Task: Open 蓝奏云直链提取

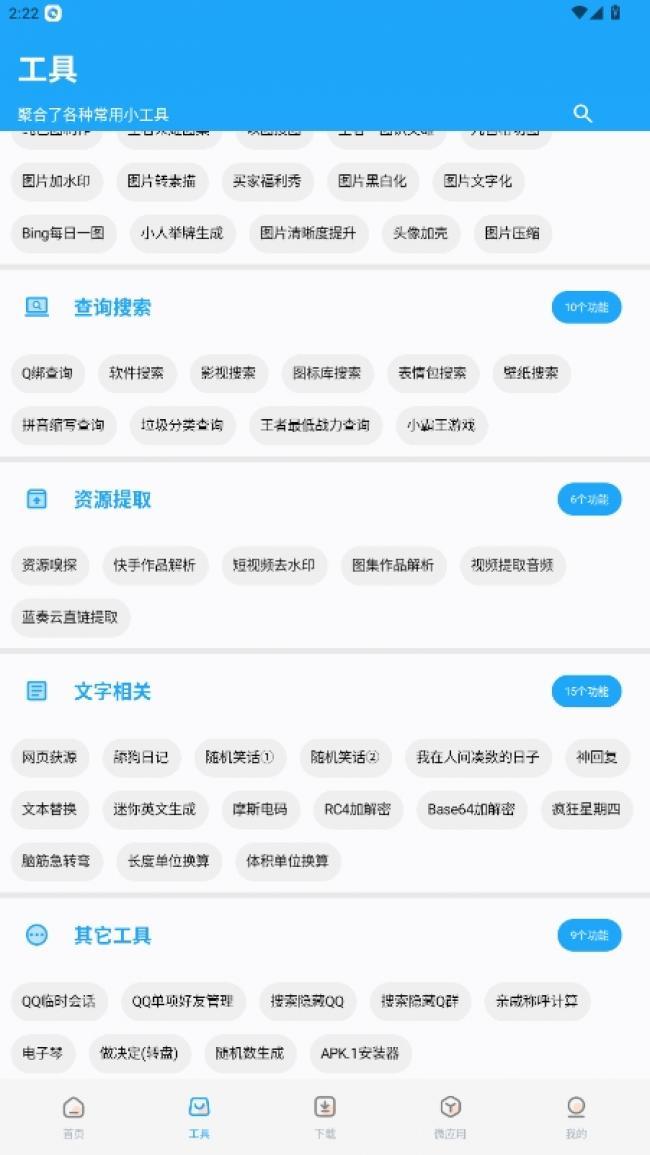Action: coord(71,617)
